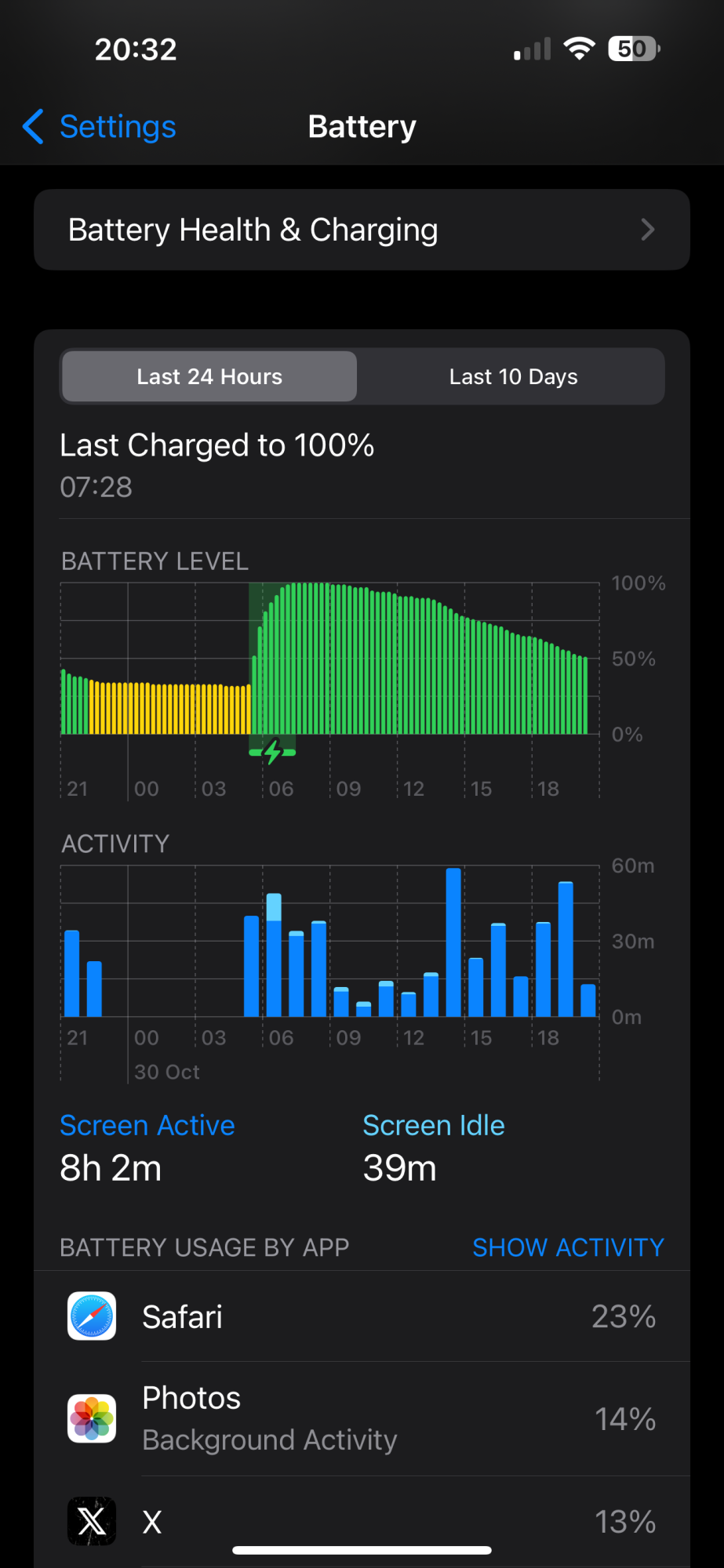Screen dimensions: 724x1568
Task: Open Safari battery usage row
Action: (x=362, y=1316)
